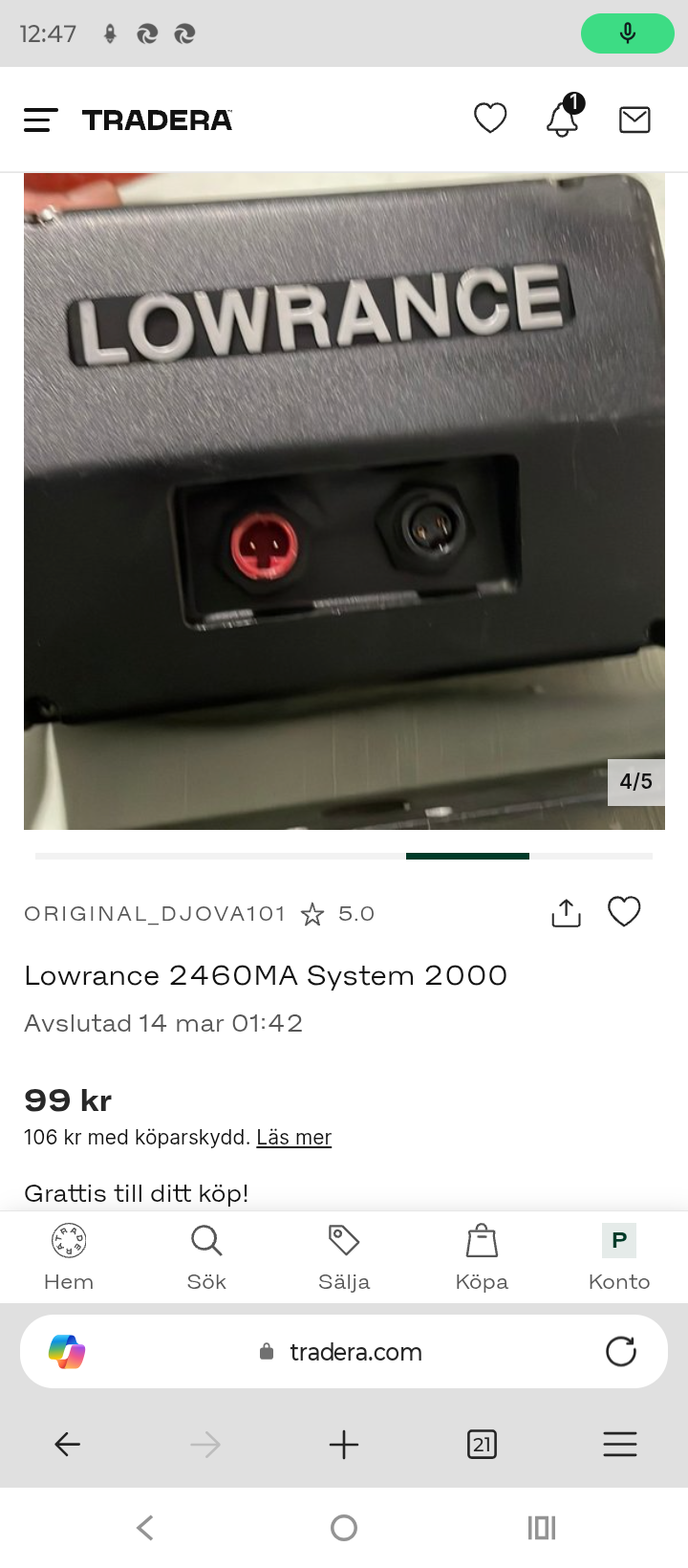The image size is (688, 1568).
Task: Open a new browser tab
Action: pyautogui.click(x=344, y=1444)
